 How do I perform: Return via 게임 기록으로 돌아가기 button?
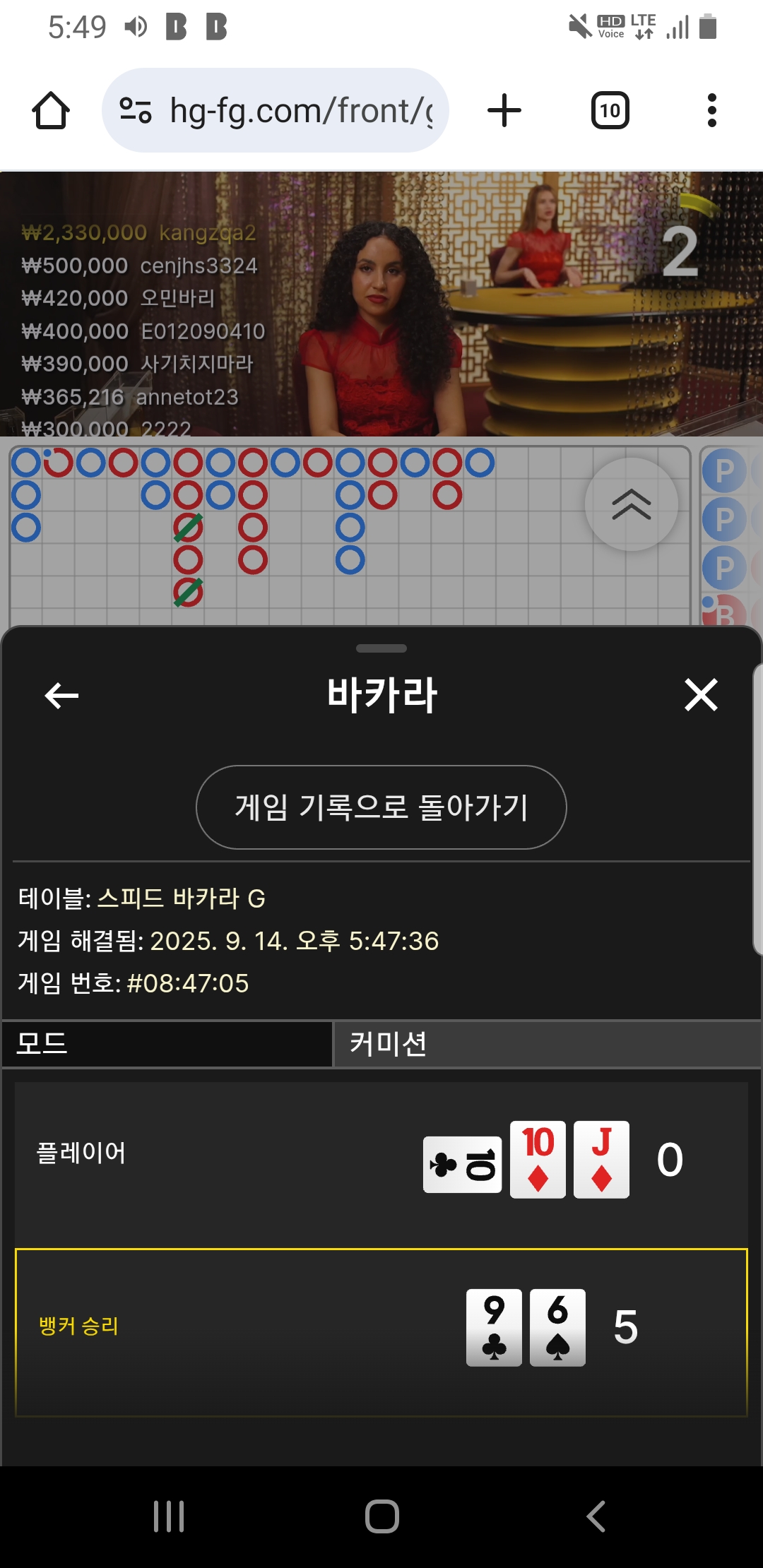click(x=381, y=807)
